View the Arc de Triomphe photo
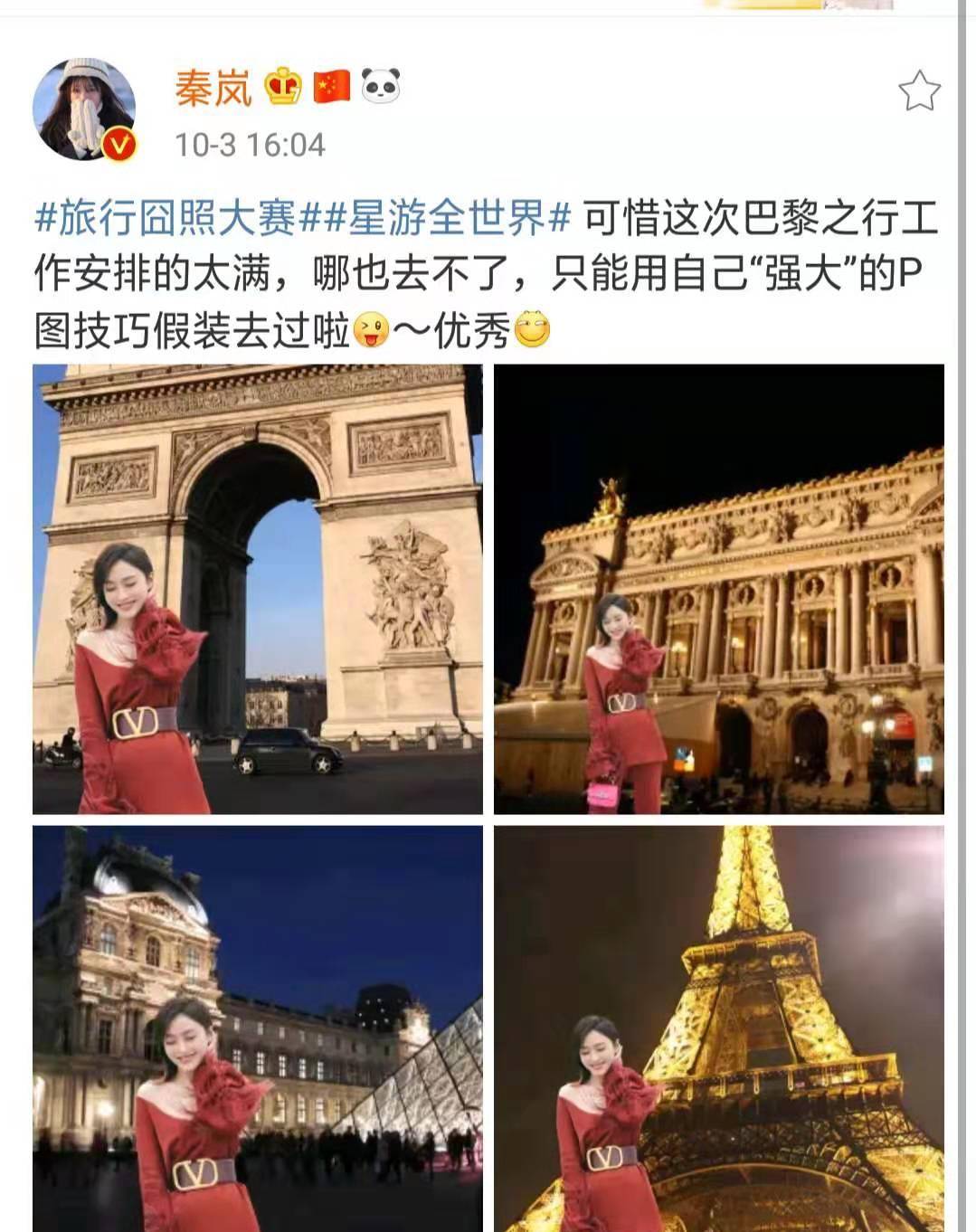This screenshot has width=976, height=1232. [x=258, y=589]
